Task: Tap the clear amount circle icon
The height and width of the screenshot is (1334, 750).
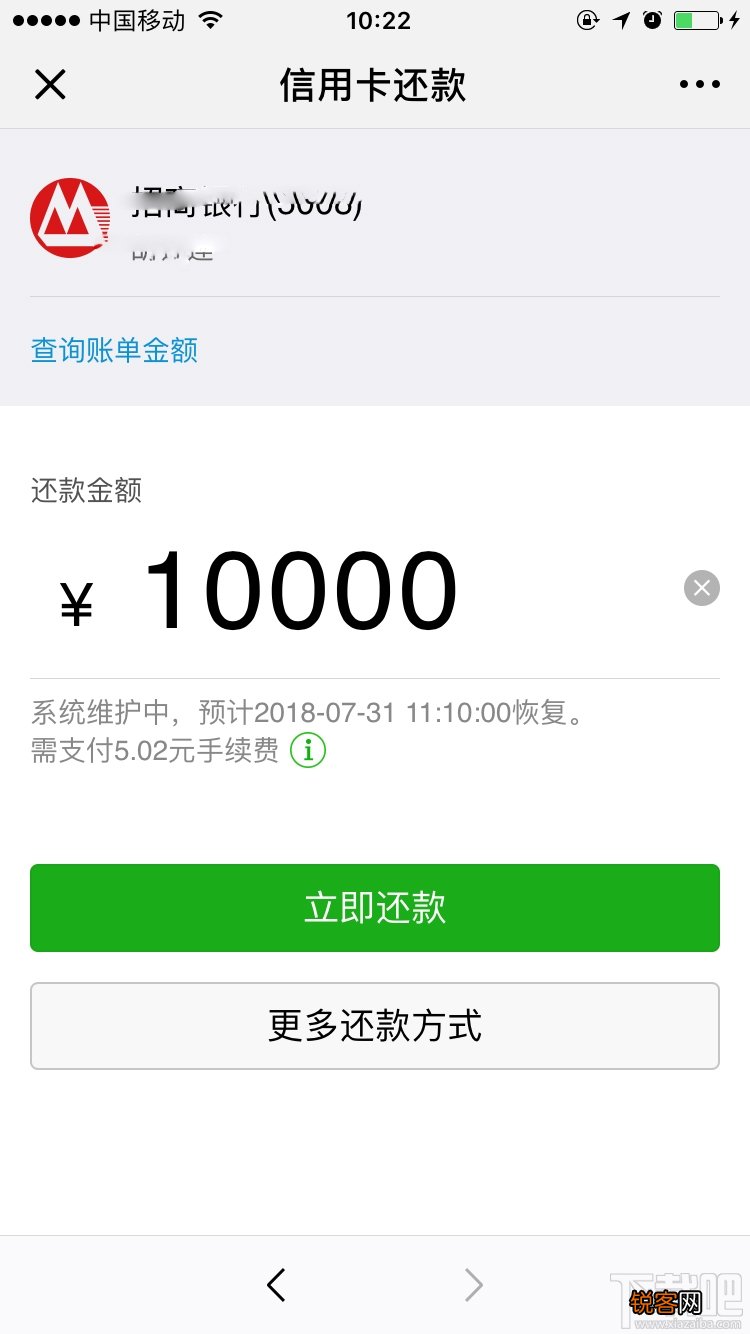Action: pos(701,588)
